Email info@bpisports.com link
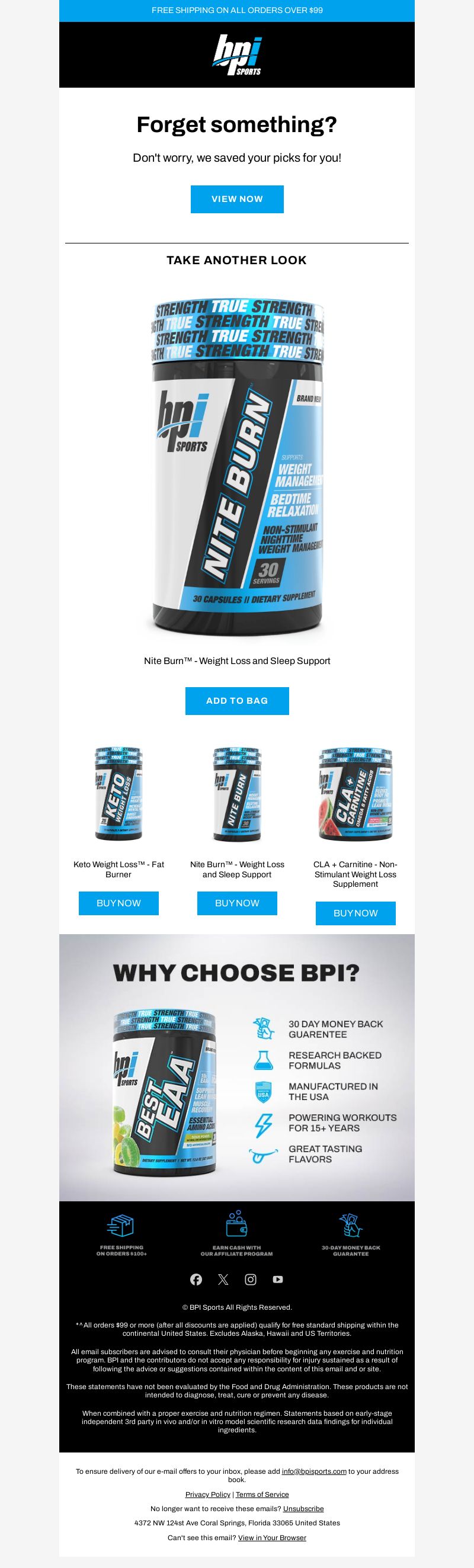 pyautogui.click(x=314, y=1471)
